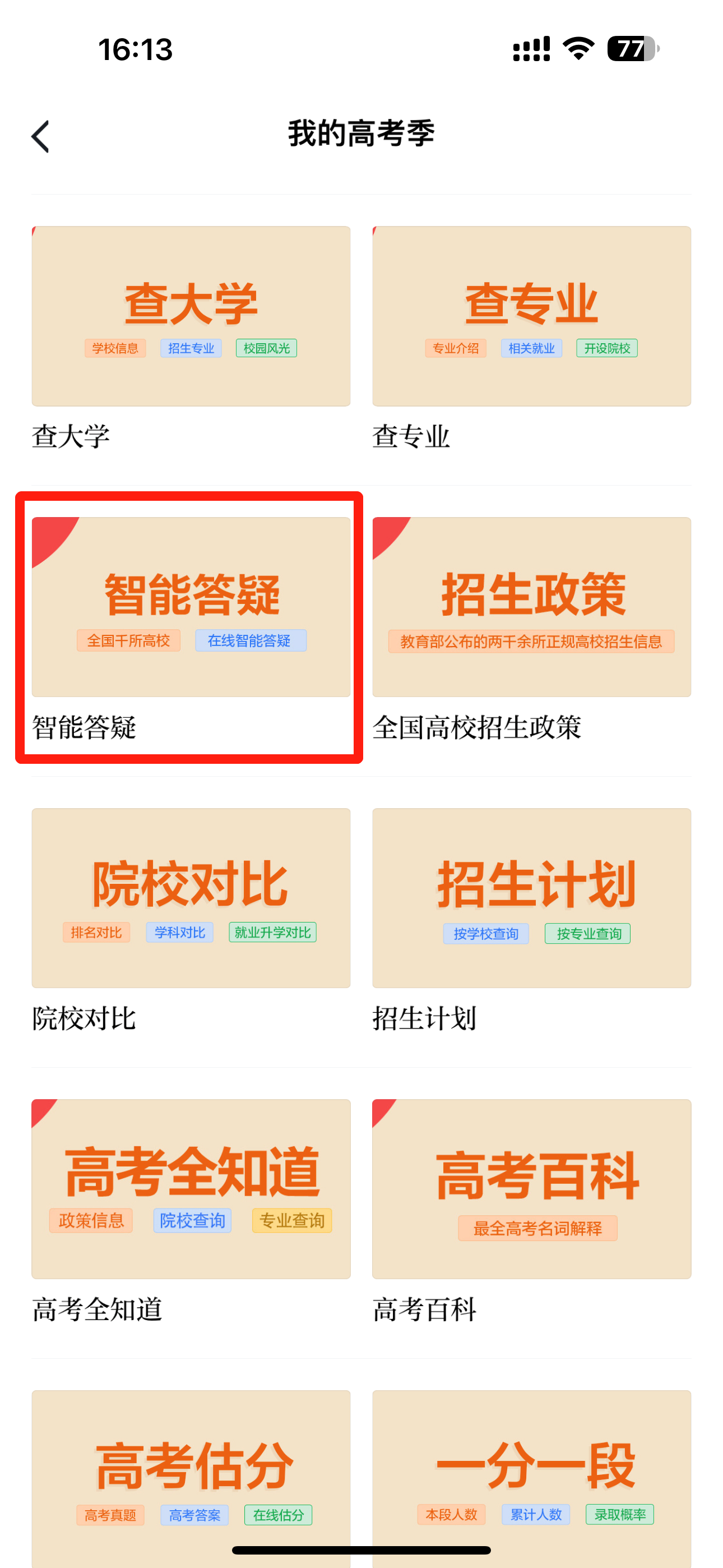Open the 查大学 card

(191, 316)
